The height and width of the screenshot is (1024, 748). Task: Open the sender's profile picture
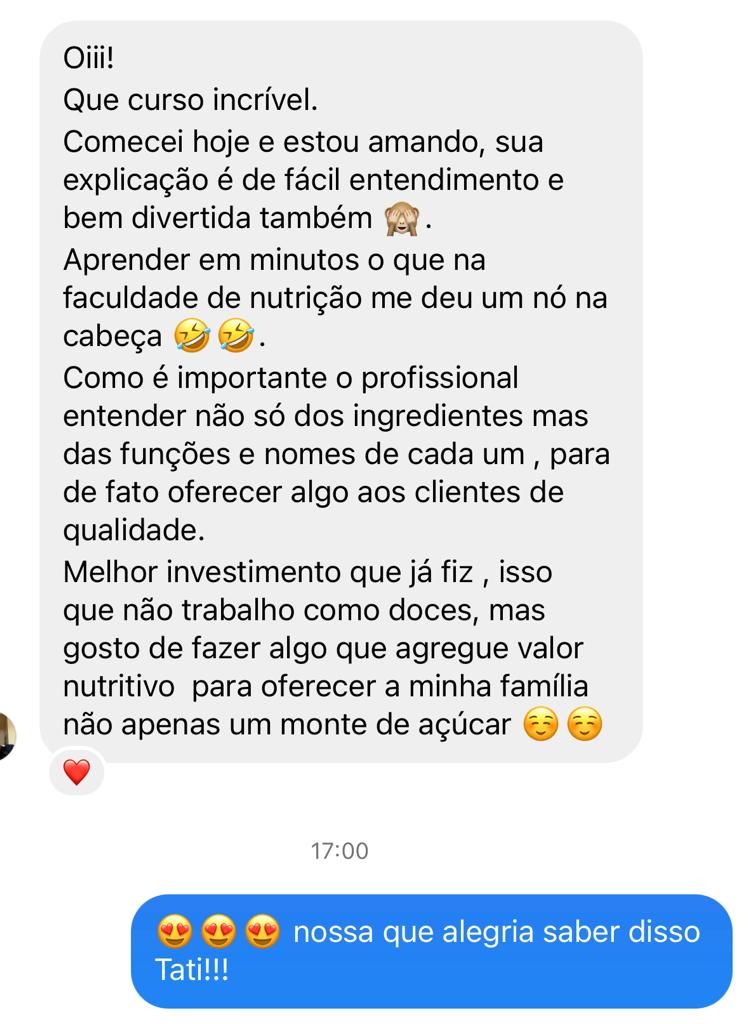(x=7, y=735)
